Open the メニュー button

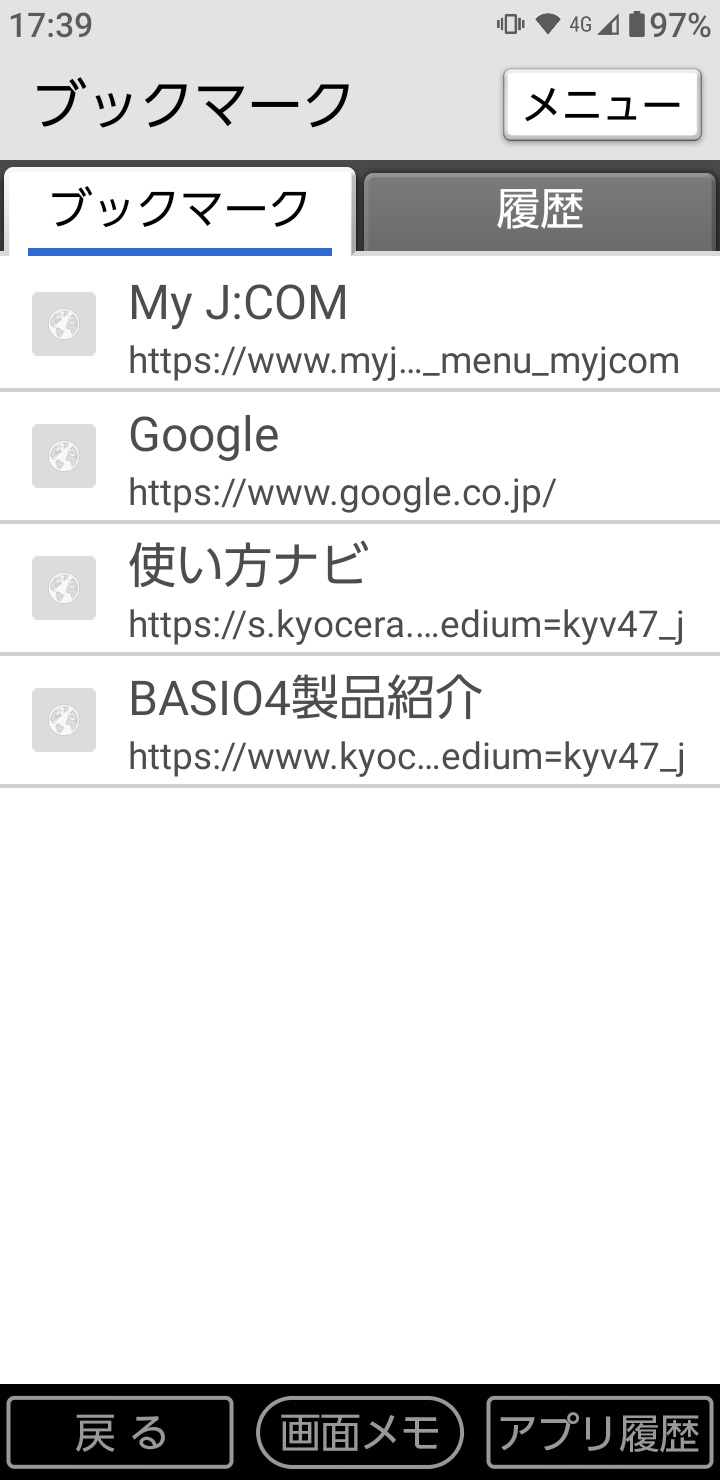click(x=602, y=104)
